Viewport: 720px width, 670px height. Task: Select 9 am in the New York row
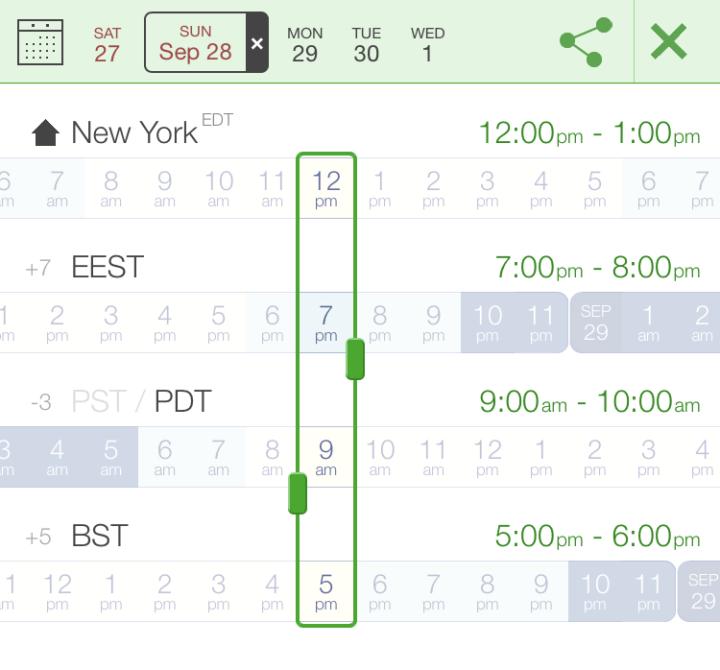coord(164,188)
